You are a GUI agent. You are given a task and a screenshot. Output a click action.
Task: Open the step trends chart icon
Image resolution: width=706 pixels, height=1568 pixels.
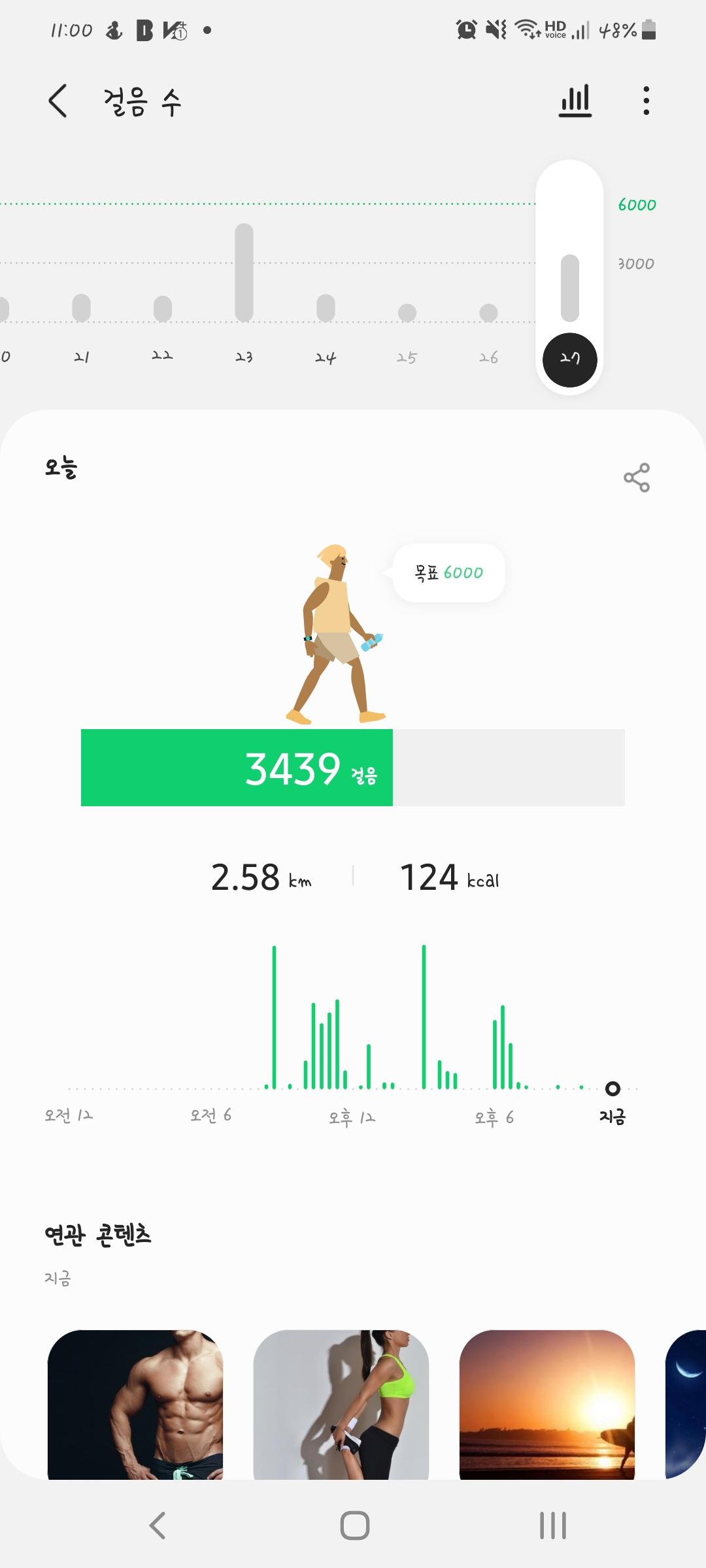pos(575,101)
